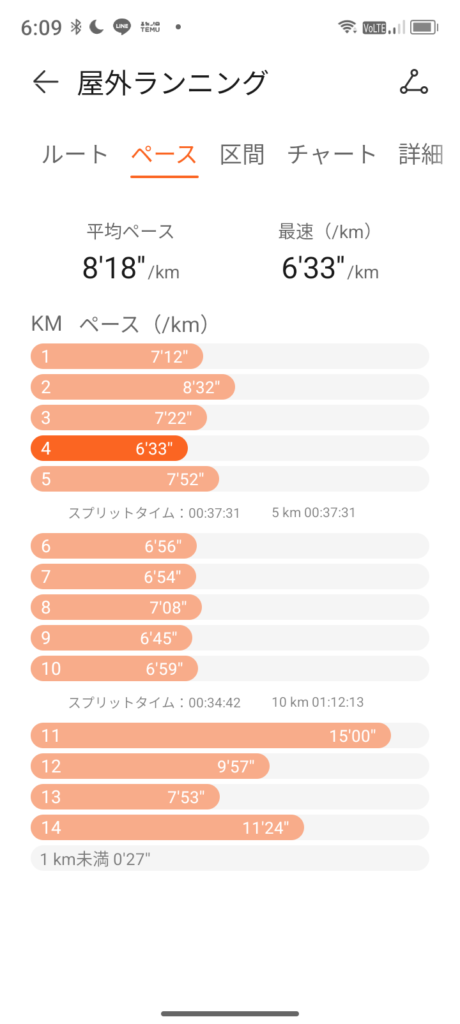Select the ペース tab
Viewport: 460px width, 1024px height.
pyautogui.click(x=164, y=155)
